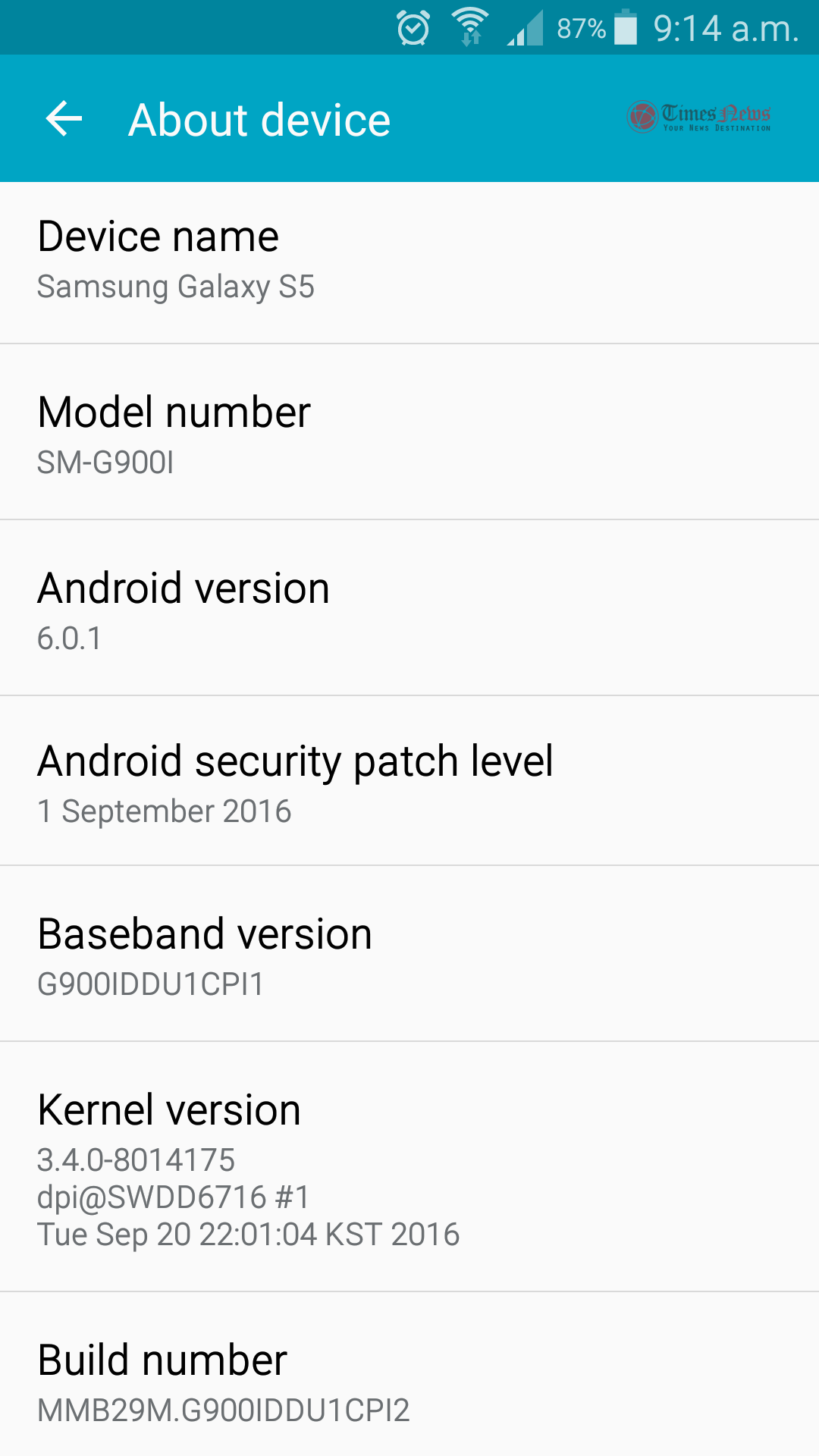The width and height of the screenshot is (819, 1456).
Task: Go back using the top-left arrow
Action: tap(64, 119)
